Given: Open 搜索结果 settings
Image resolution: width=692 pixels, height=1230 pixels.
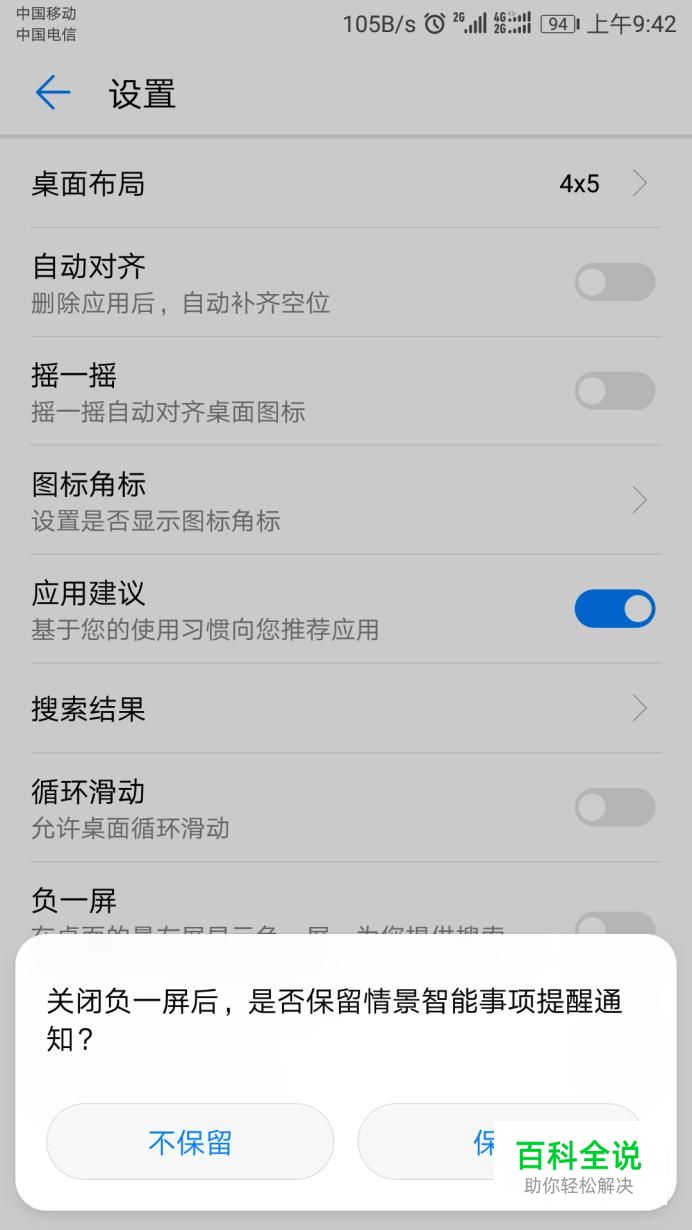Looking at the screenshot, I should (345, 708).
